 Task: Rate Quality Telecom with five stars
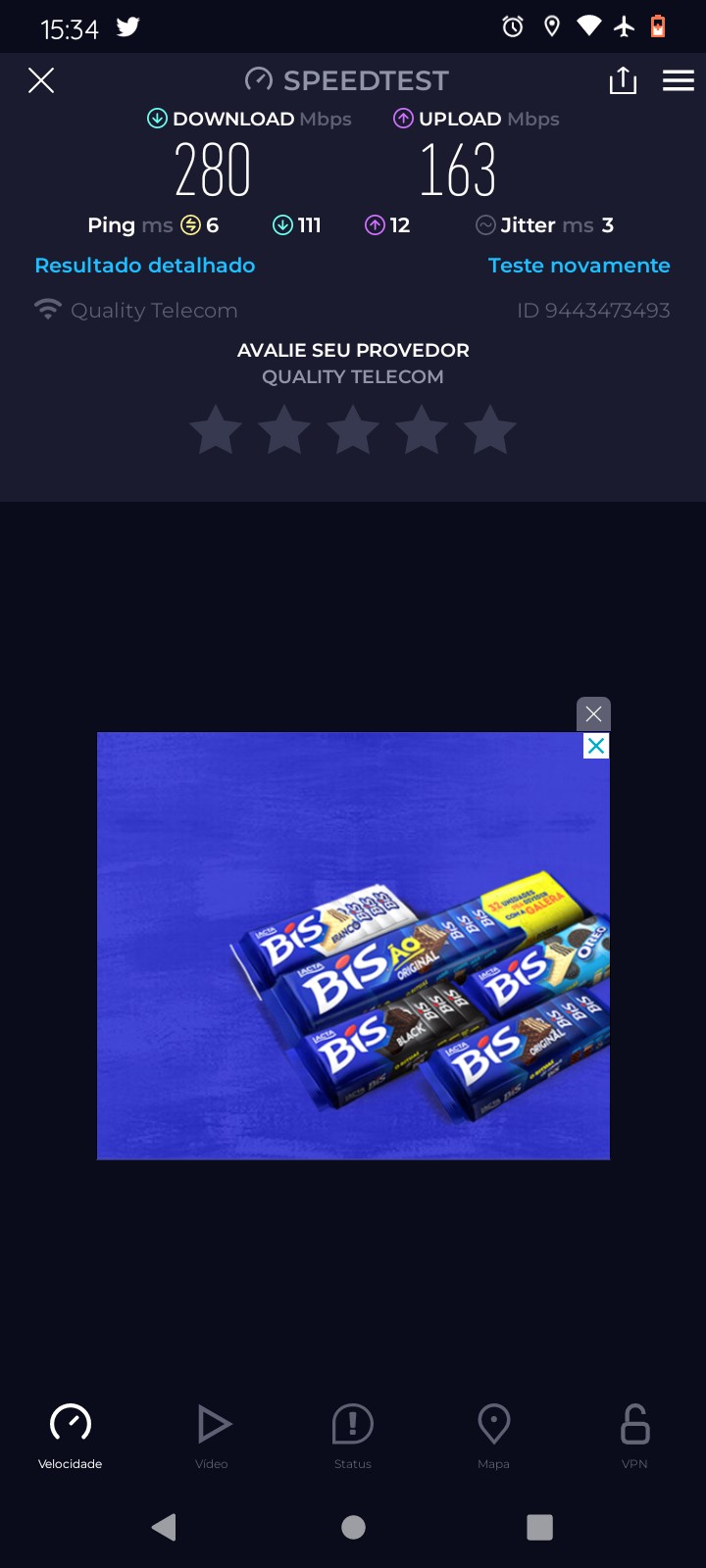click(489, 431)
